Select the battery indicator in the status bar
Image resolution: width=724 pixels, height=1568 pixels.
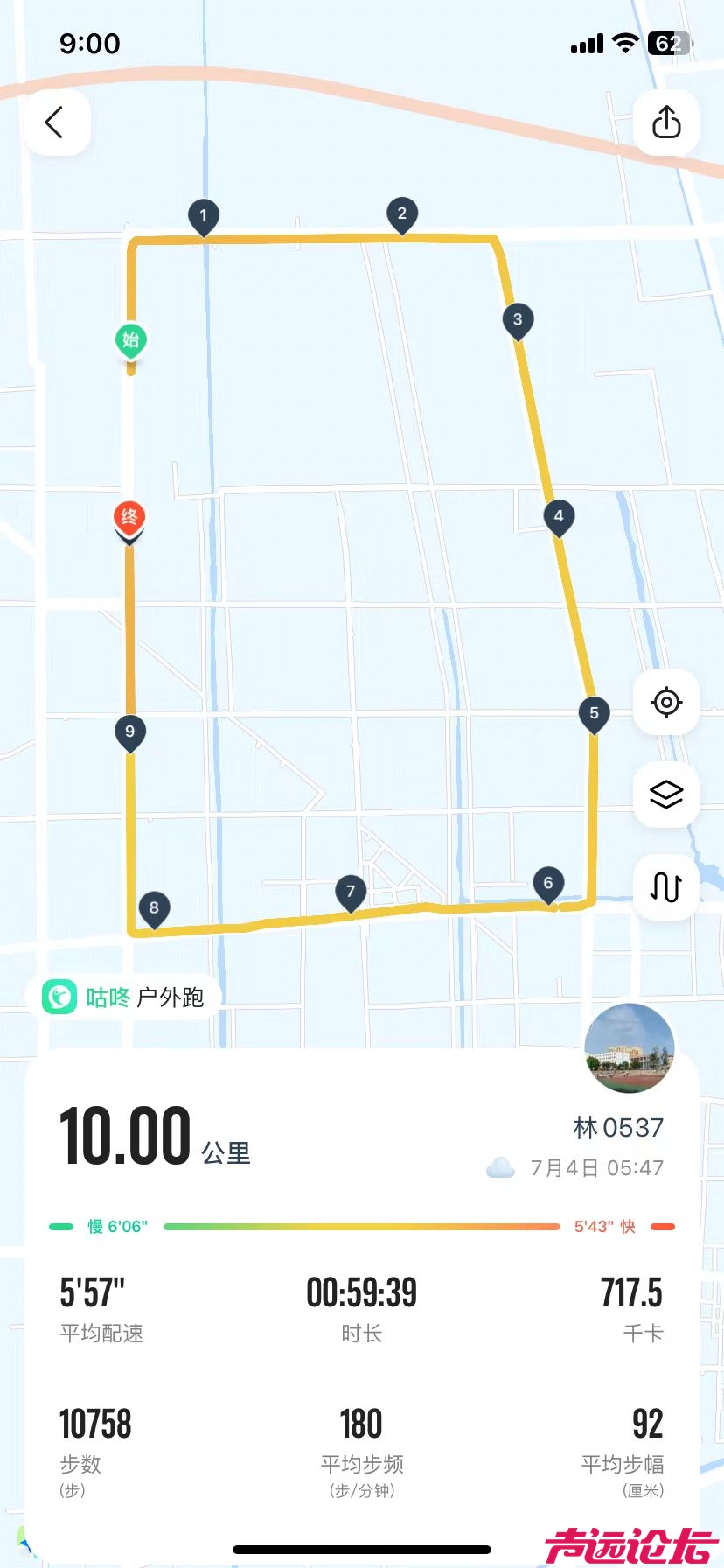(666, 44)
